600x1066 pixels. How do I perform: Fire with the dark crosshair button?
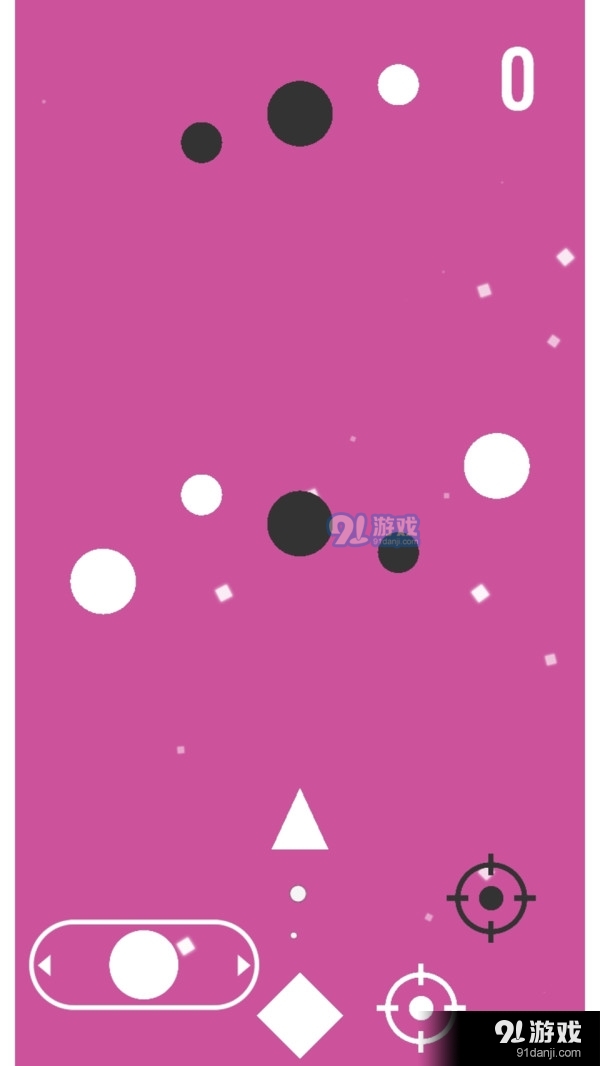pos(491,898)
